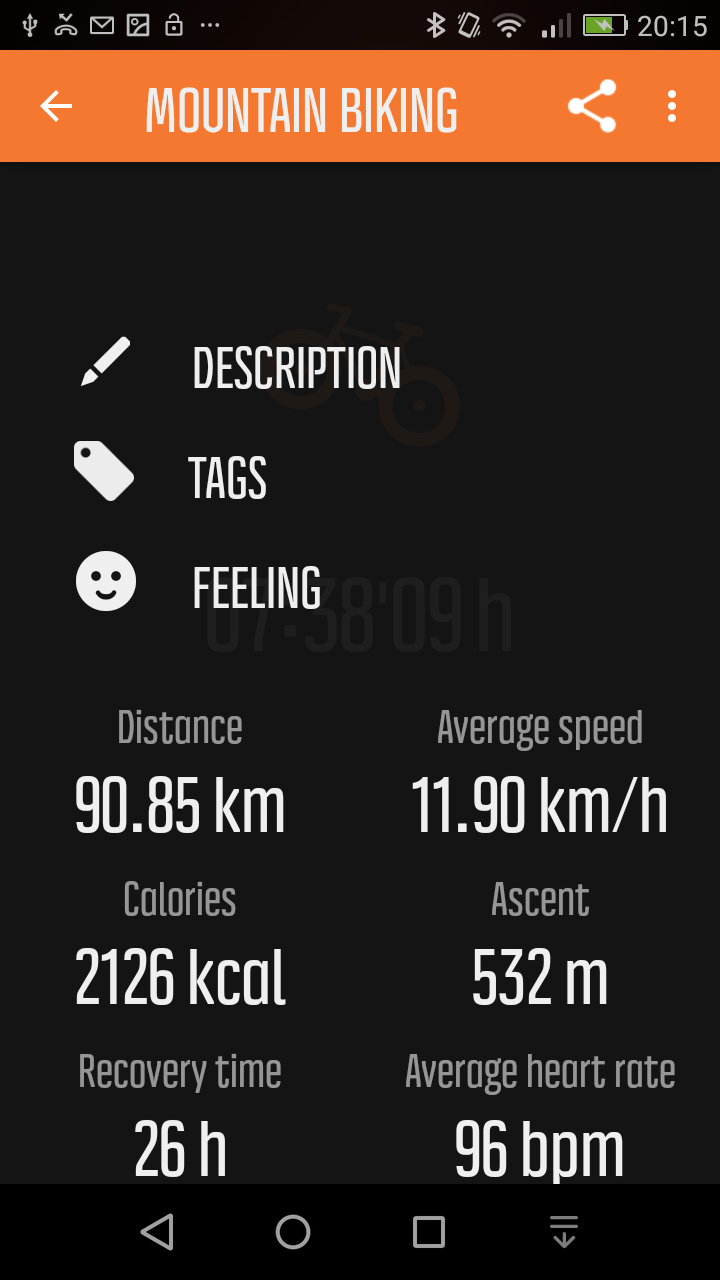Share this mountain biking workout
The width and height of the screenshot is (720, 1280).
tap(591, 107)
